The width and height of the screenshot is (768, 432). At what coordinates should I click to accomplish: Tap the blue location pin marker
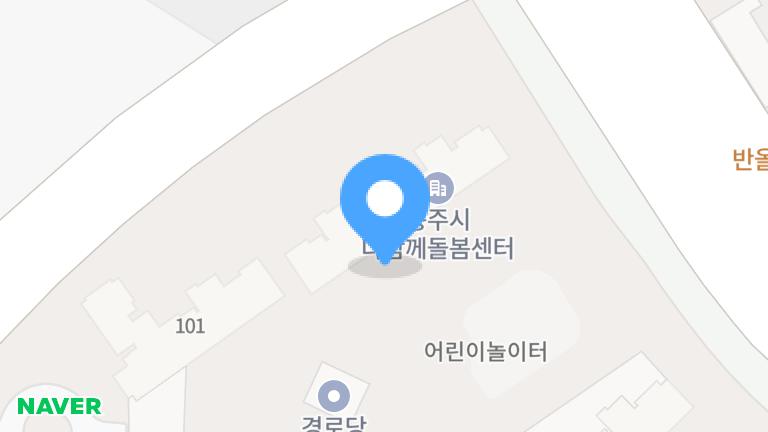(x=385, y=200)
